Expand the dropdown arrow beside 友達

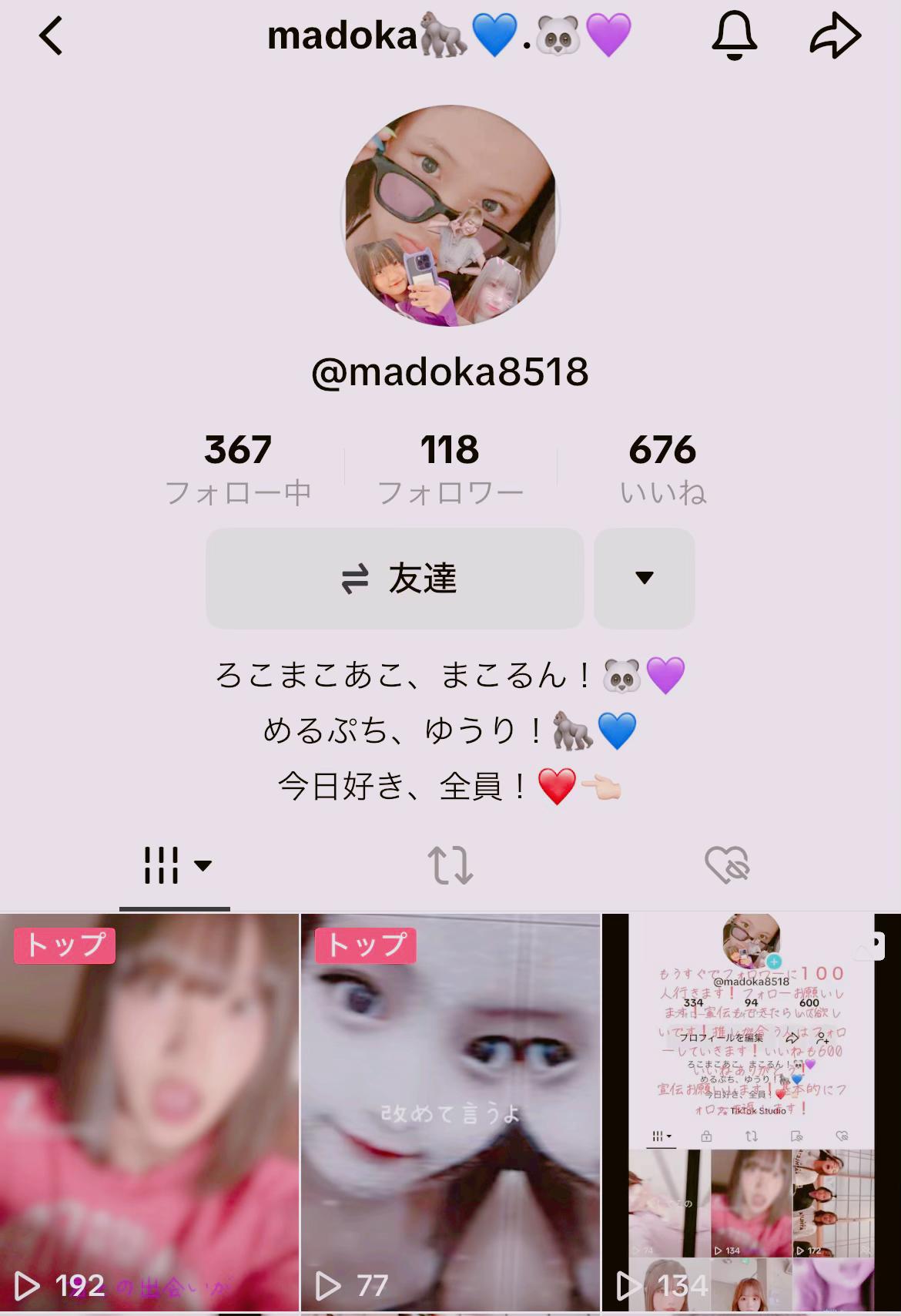(x=645, y=579)
